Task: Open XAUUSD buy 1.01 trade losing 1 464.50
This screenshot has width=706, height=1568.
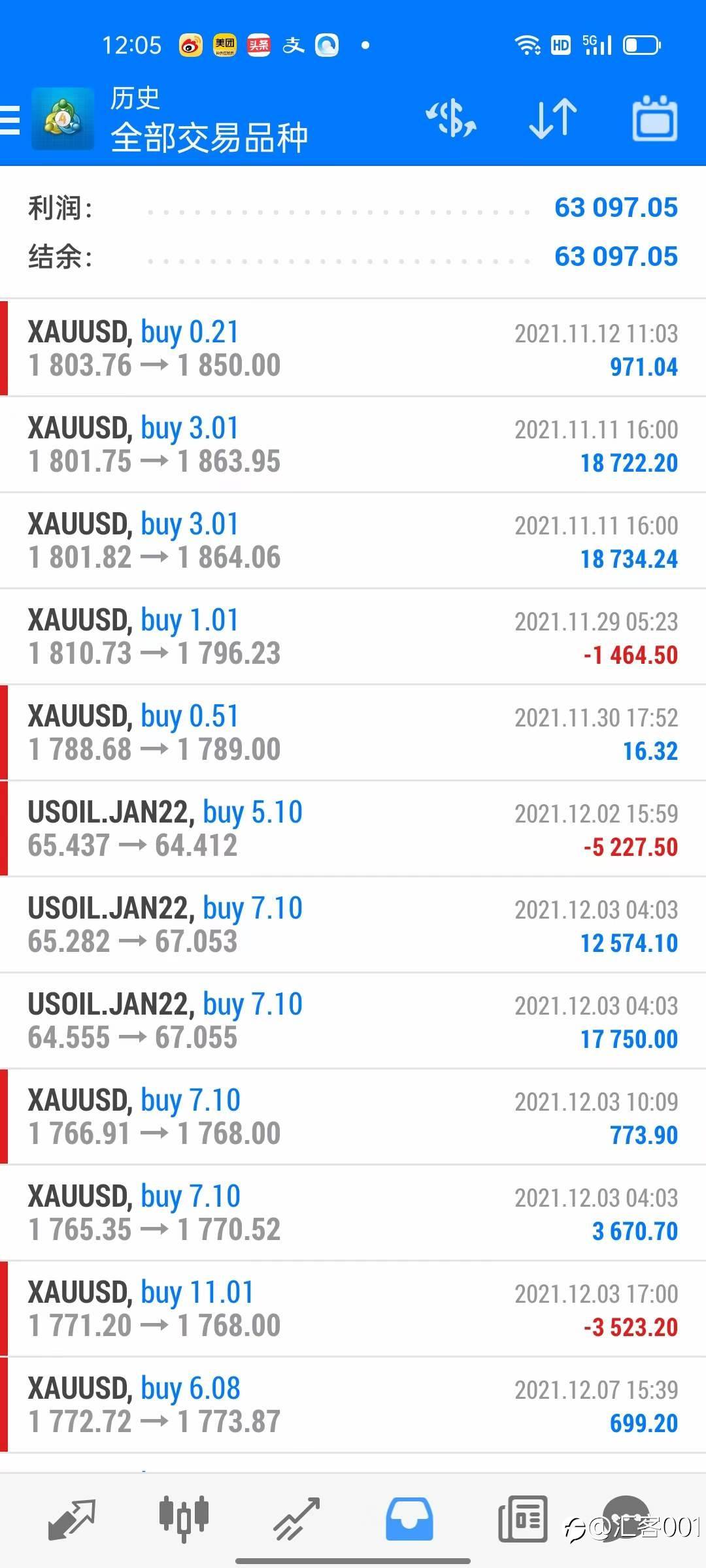Action: point(353,636)
